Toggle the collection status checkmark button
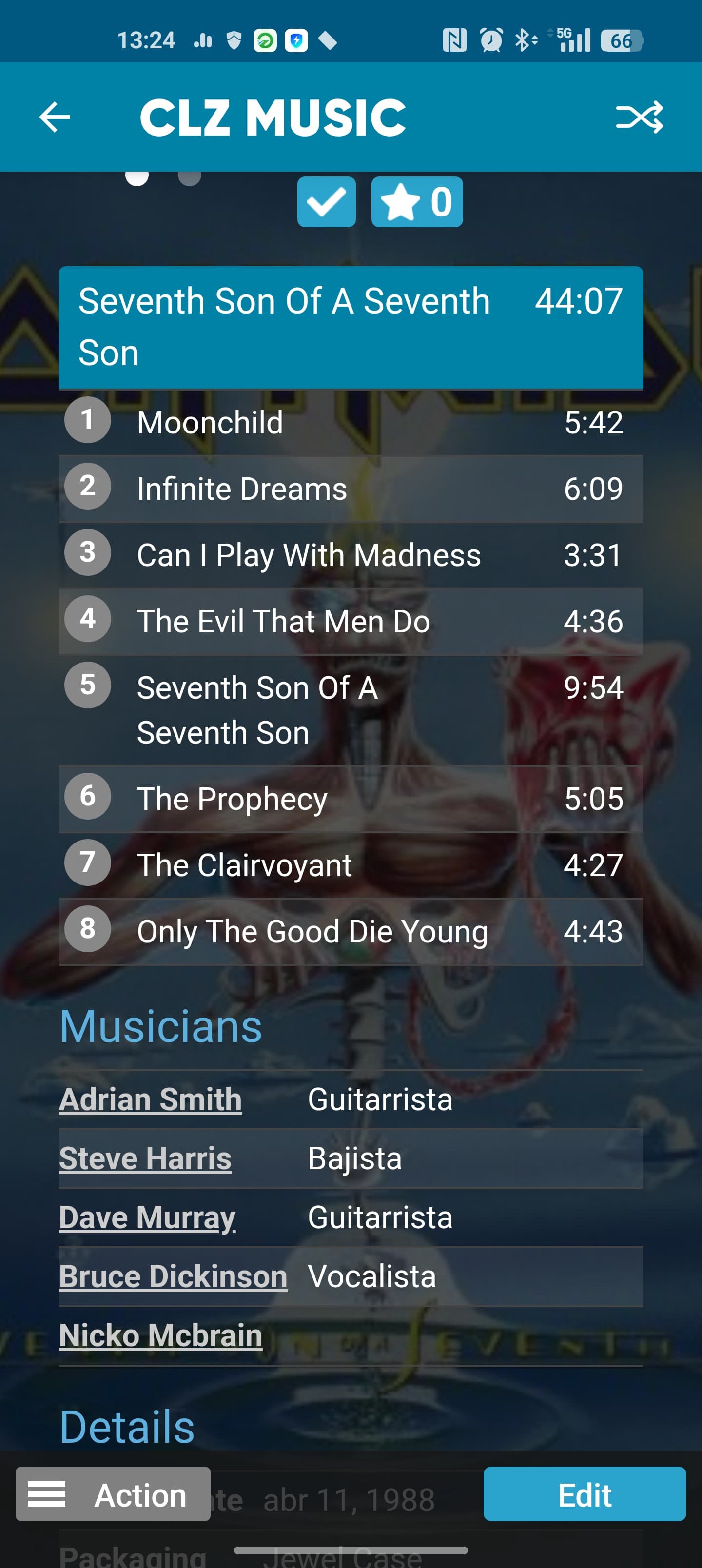 pos(326,201)
